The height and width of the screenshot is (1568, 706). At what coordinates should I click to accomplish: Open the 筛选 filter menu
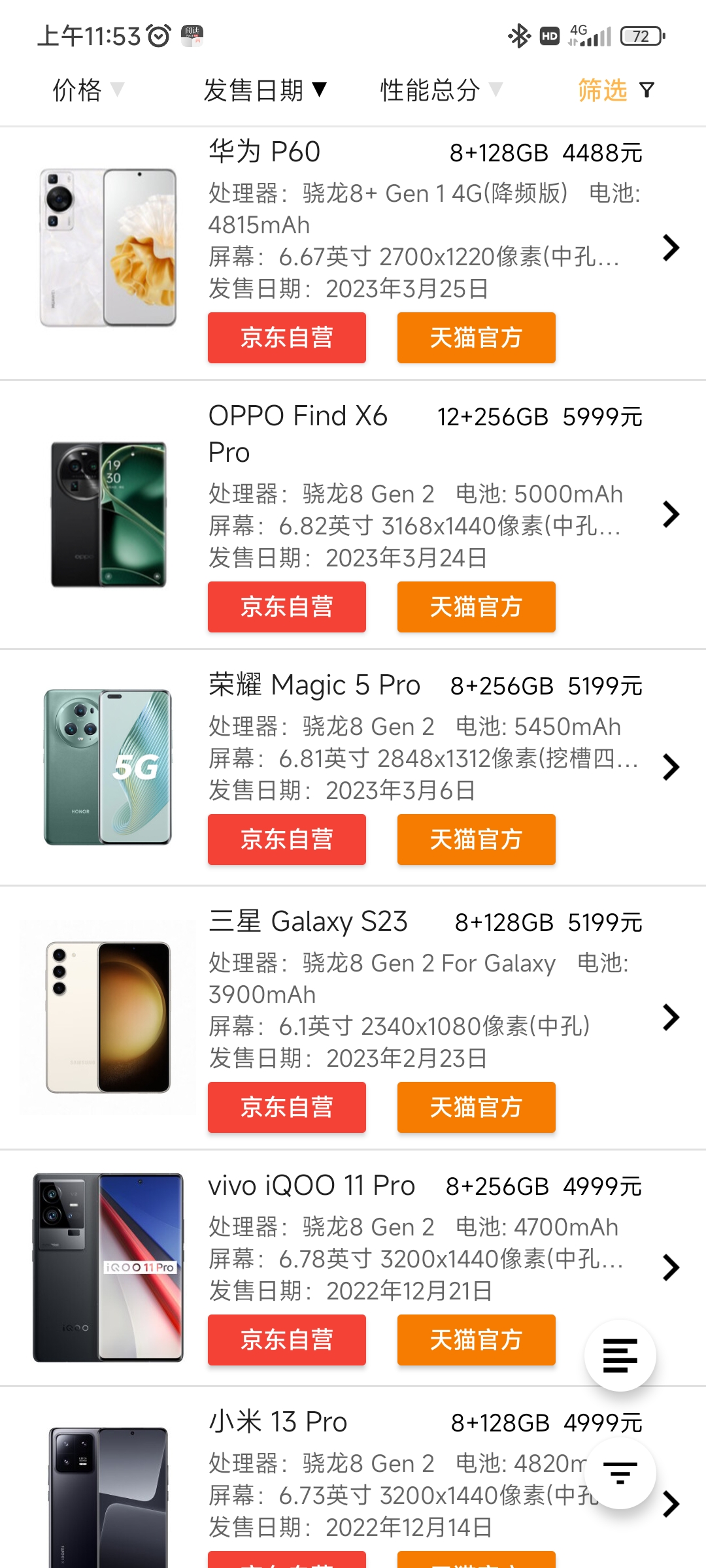click(x=601, y=91)
